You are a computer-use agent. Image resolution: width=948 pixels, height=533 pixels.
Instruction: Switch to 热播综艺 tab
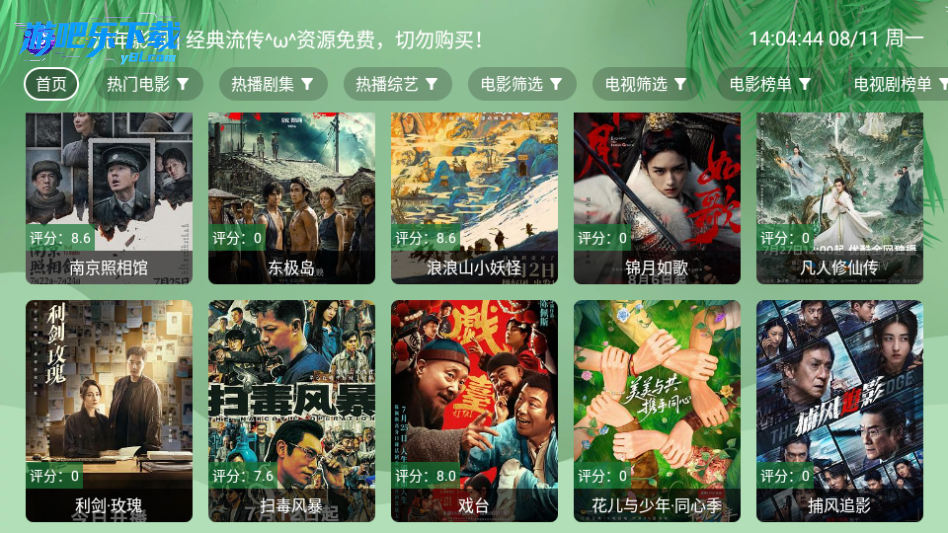(397, 84)
